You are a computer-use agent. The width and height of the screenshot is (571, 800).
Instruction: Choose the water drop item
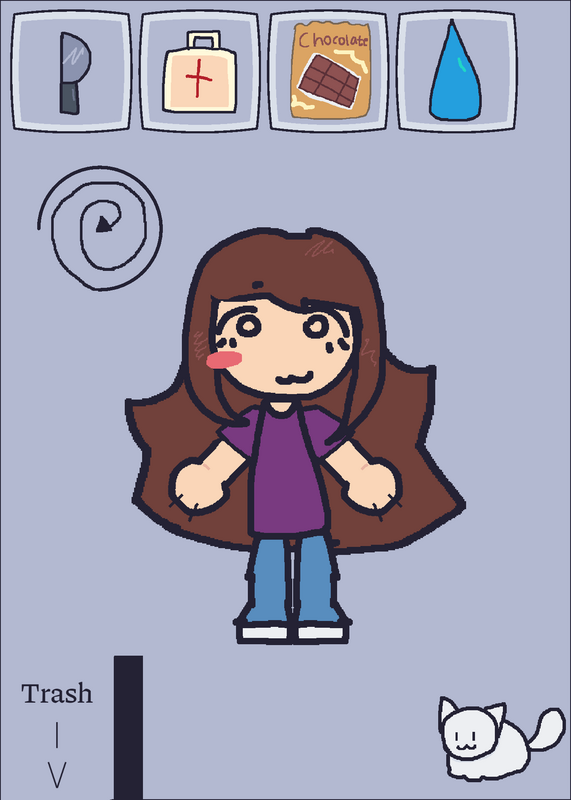tap(457, 71)
